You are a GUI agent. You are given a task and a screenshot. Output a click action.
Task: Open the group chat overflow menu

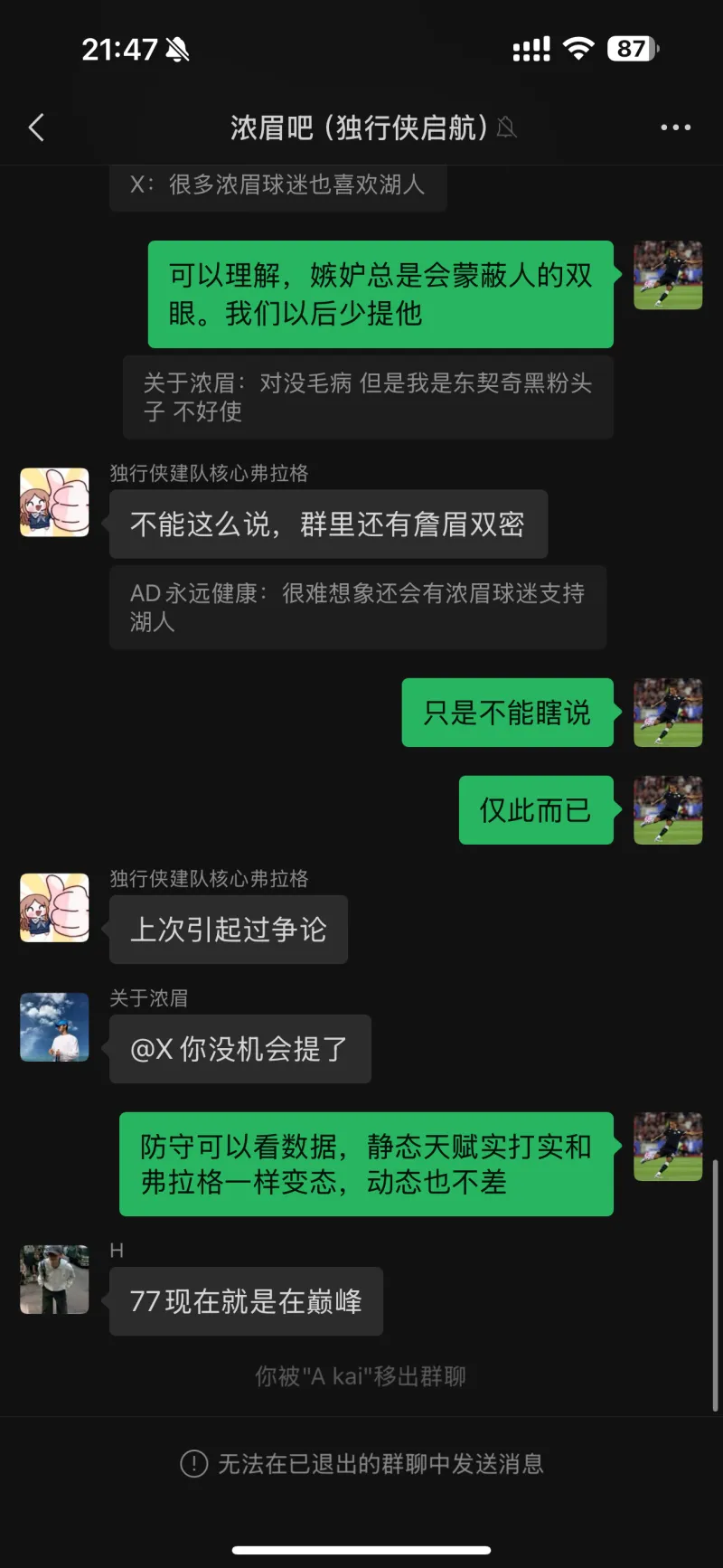(675, 128)
